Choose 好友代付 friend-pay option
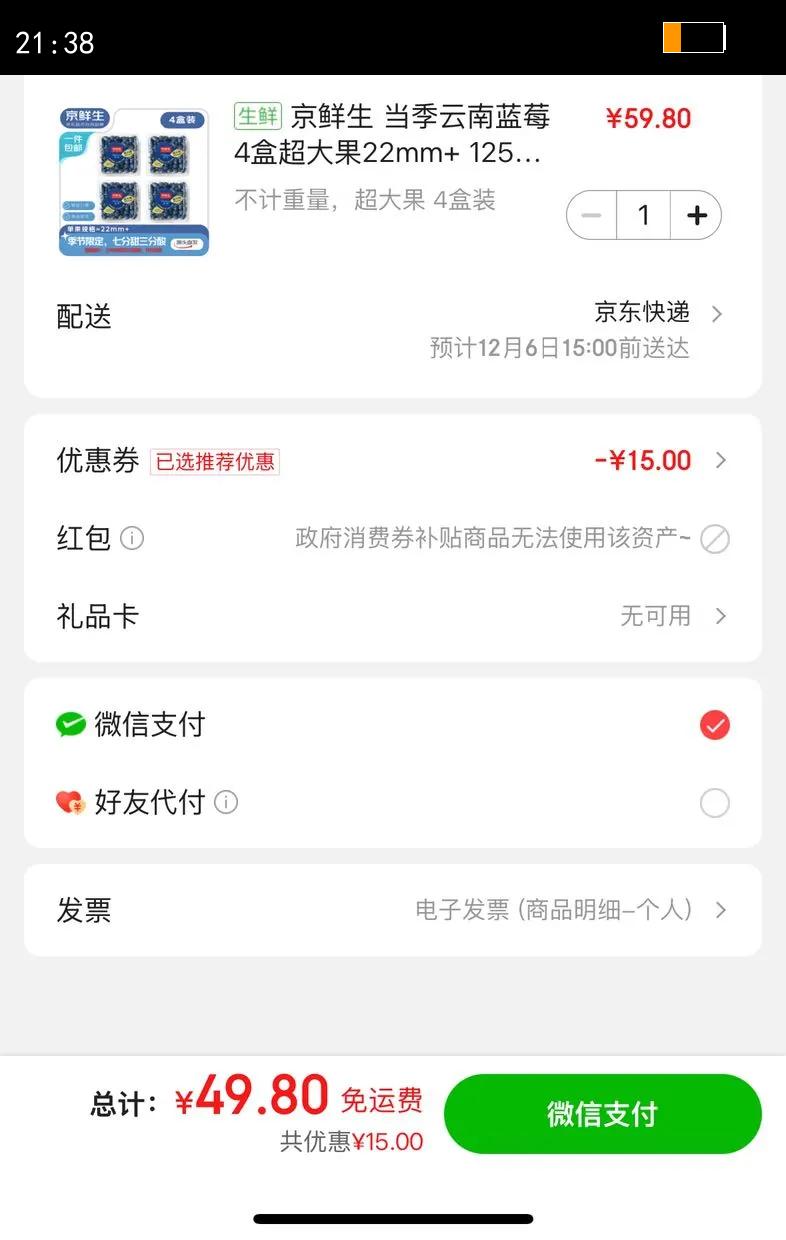 (x=714, y=803)
